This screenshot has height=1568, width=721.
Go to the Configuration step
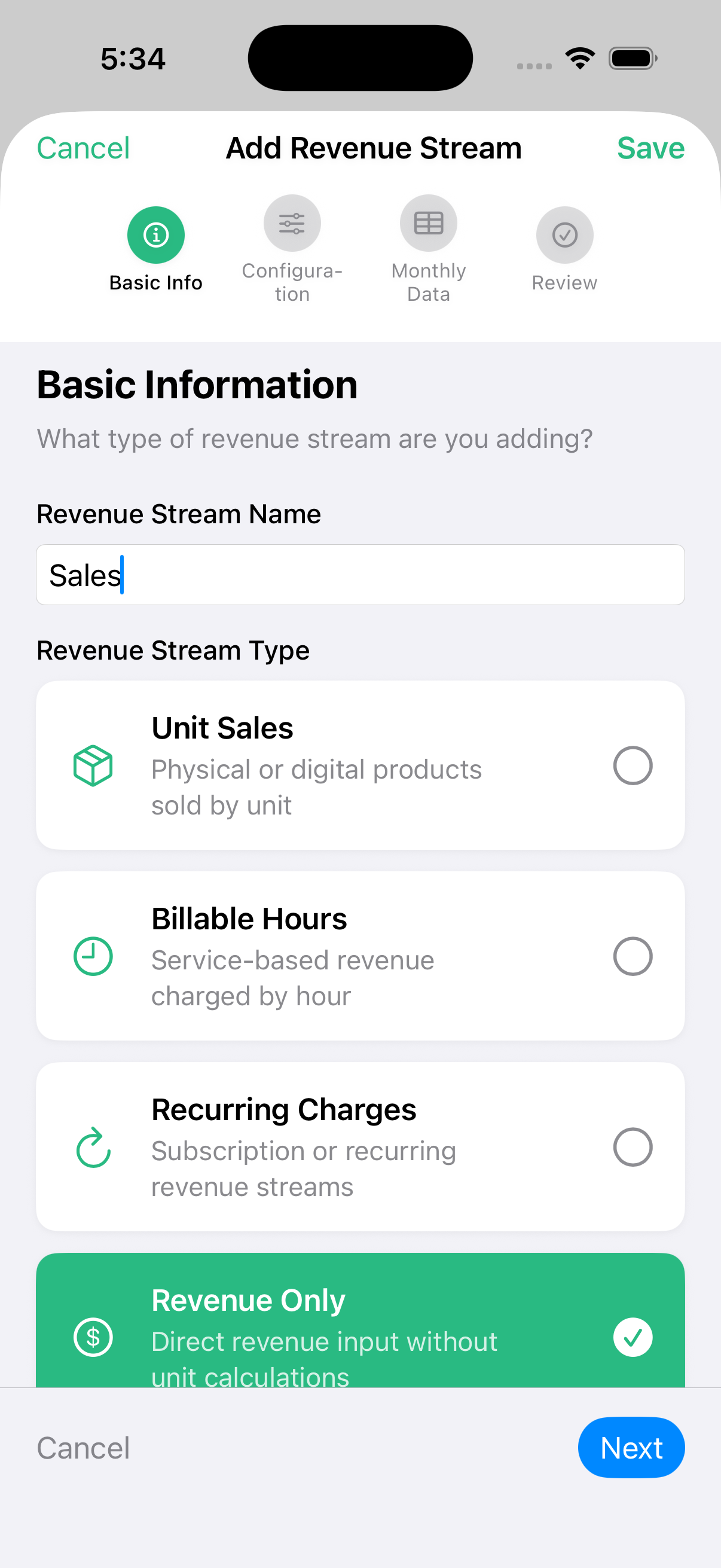(x=292, y=249)
